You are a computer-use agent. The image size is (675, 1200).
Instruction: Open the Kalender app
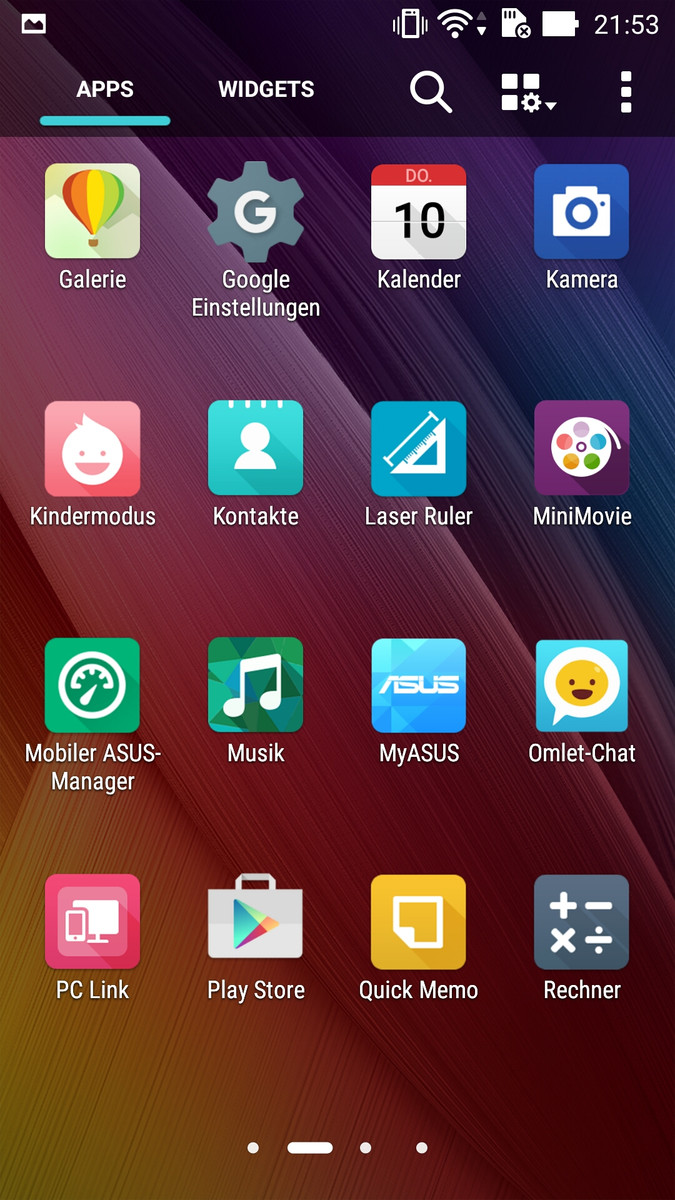[x=419, y=212]
